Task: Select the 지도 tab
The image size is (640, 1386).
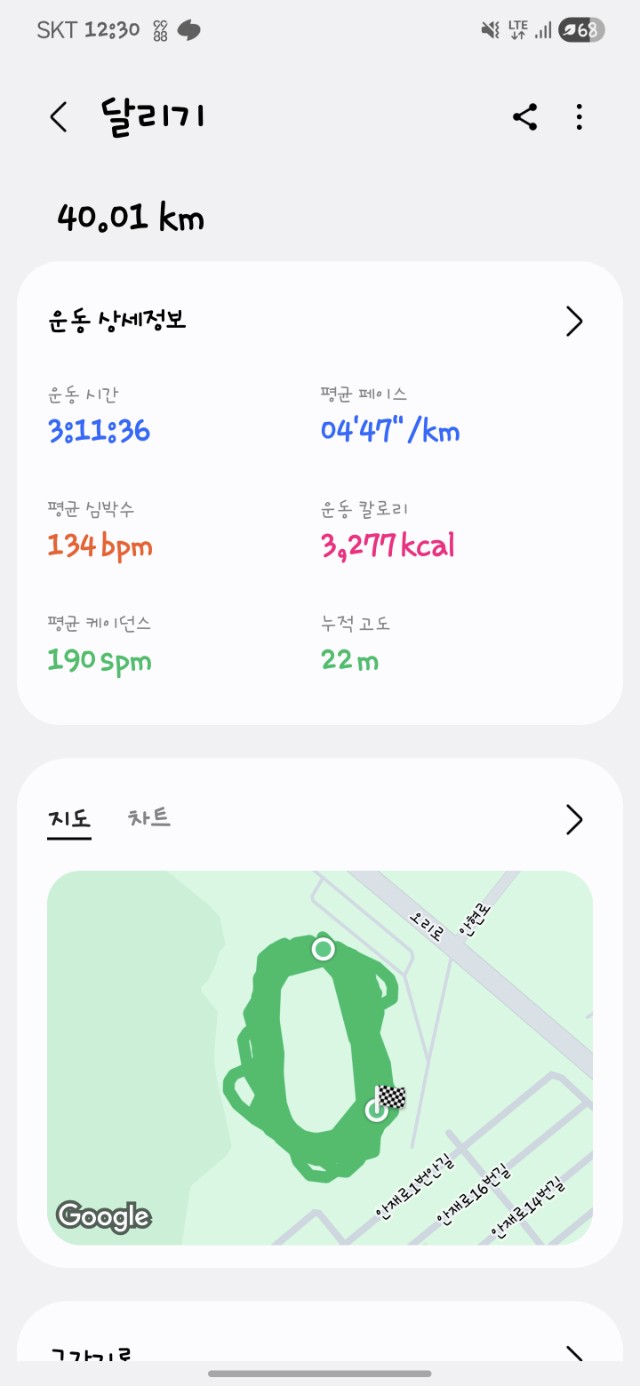Action: point(69,819)
